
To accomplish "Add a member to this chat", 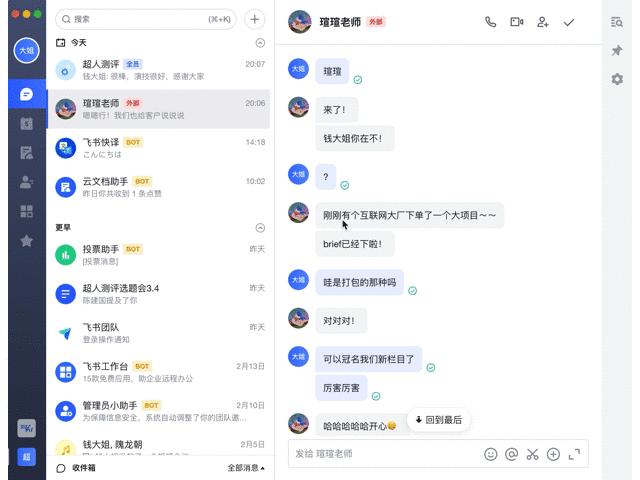I will click(x=543, y=22).
